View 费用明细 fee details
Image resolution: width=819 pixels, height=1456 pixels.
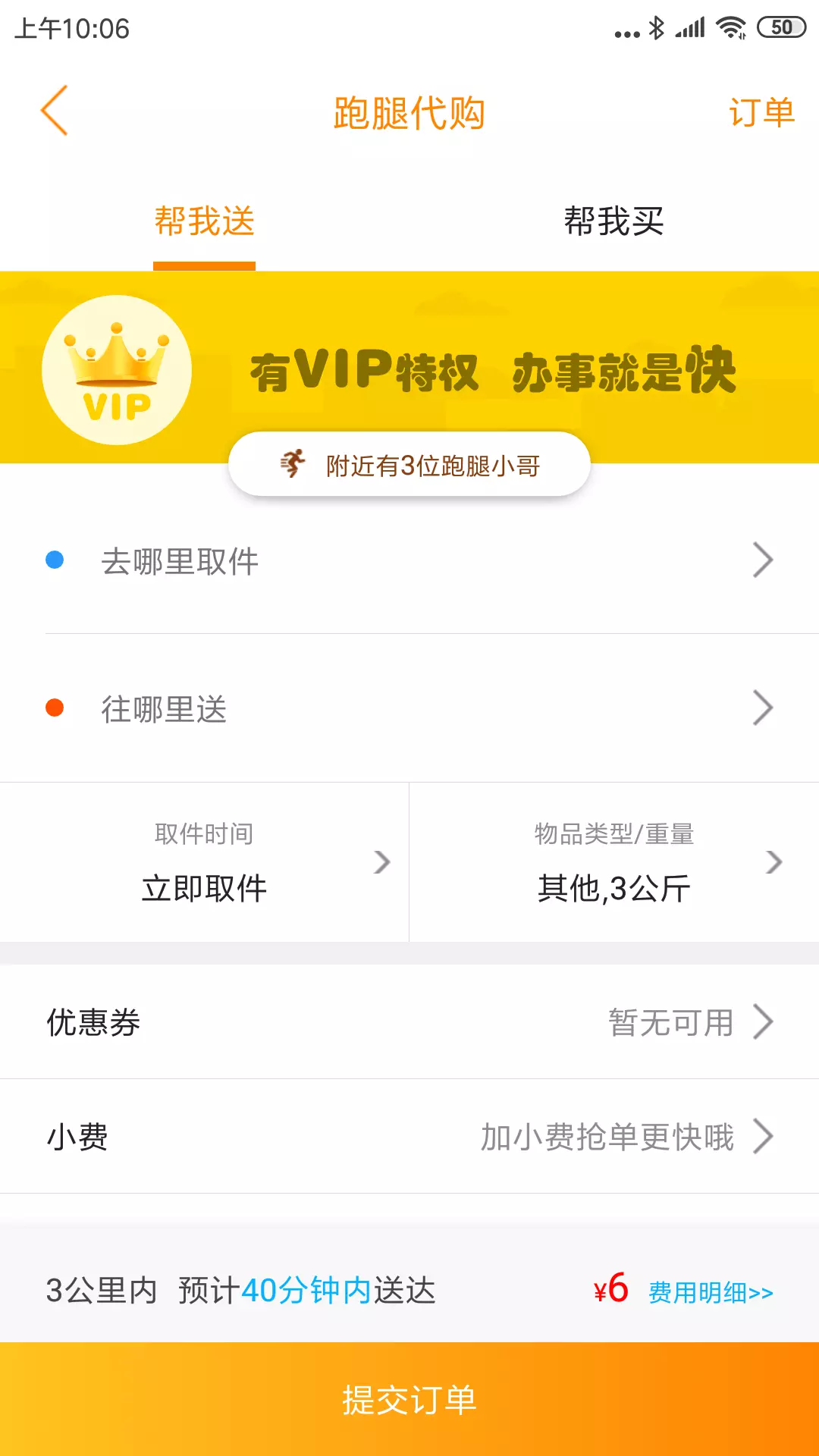711,1292
